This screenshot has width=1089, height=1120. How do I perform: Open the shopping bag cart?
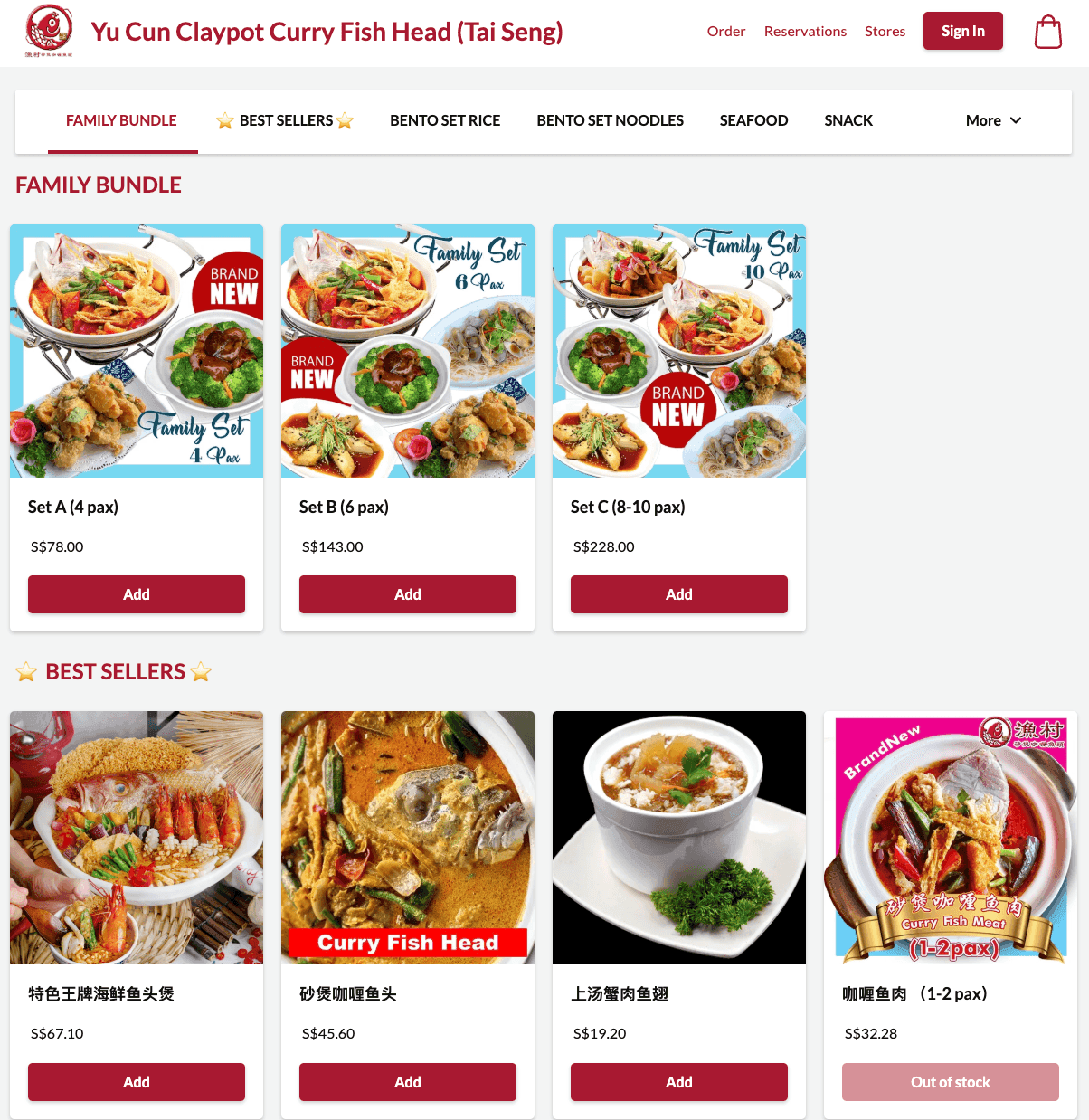click(x=1047, y=33)
